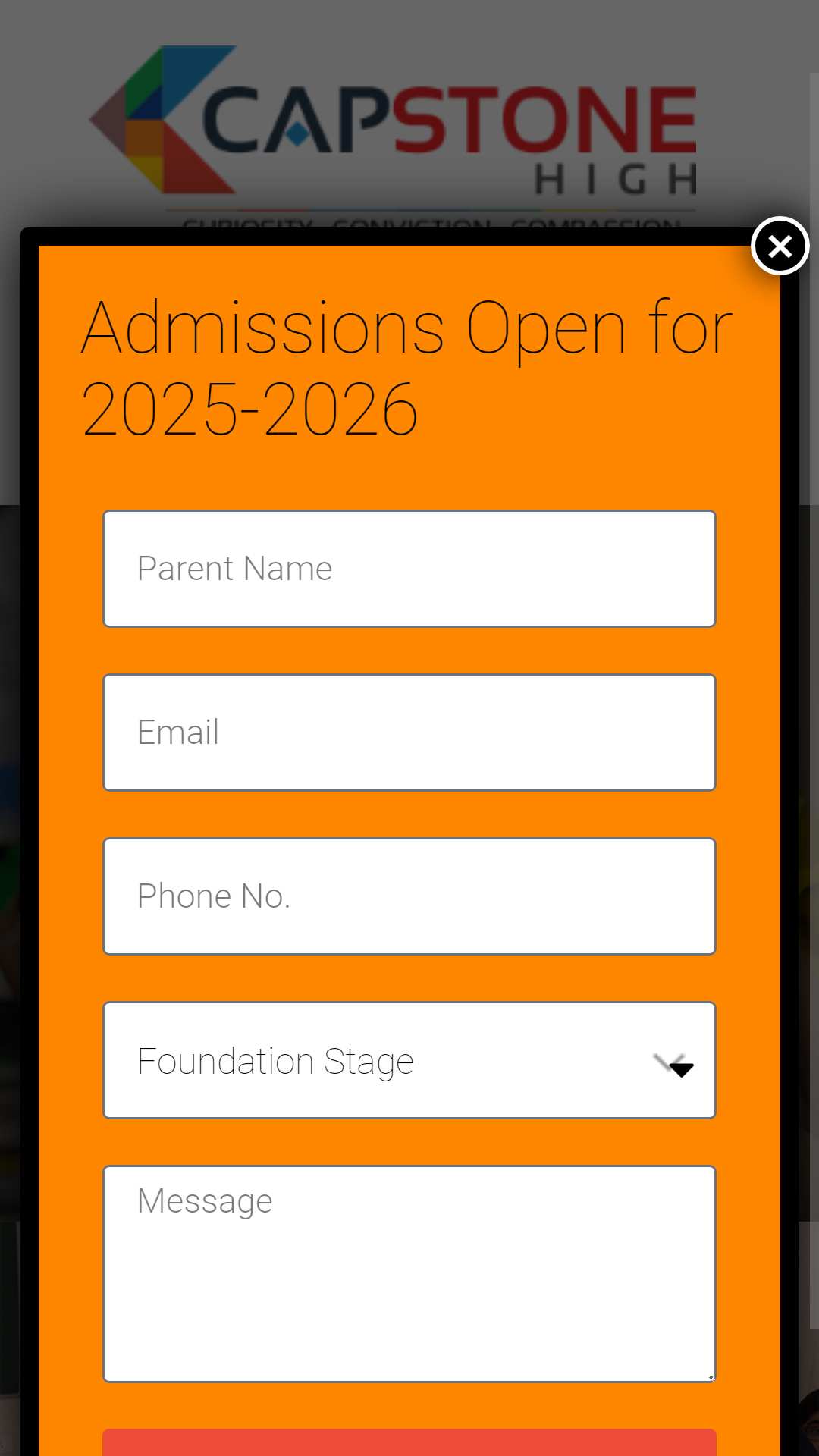Tap the red button below Message
The height and width of the screenshot is (1456, 819).
point(409,1442)
